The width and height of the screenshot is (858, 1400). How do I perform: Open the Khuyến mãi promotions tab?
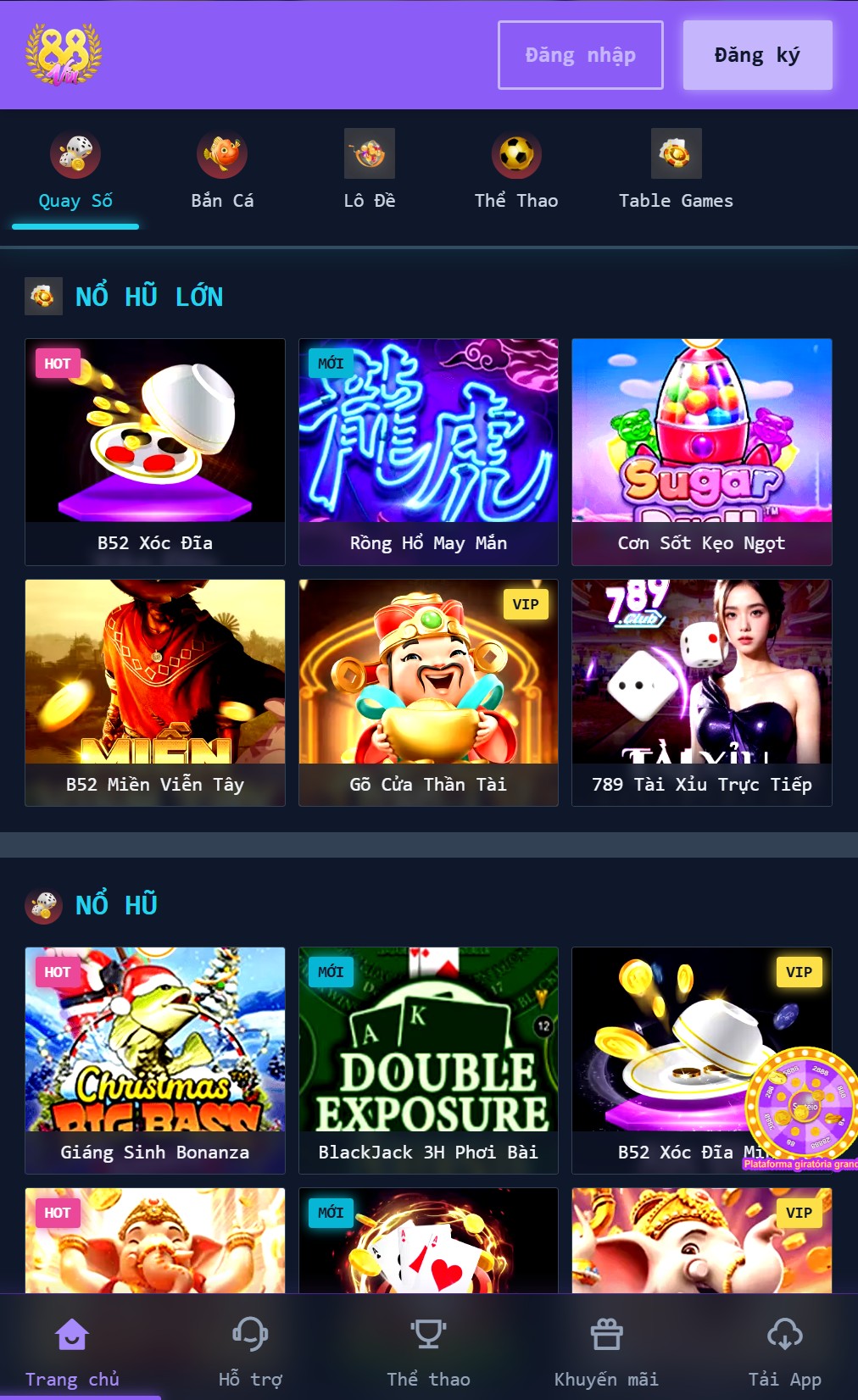pyautogui.click(x=606, y=1351)
